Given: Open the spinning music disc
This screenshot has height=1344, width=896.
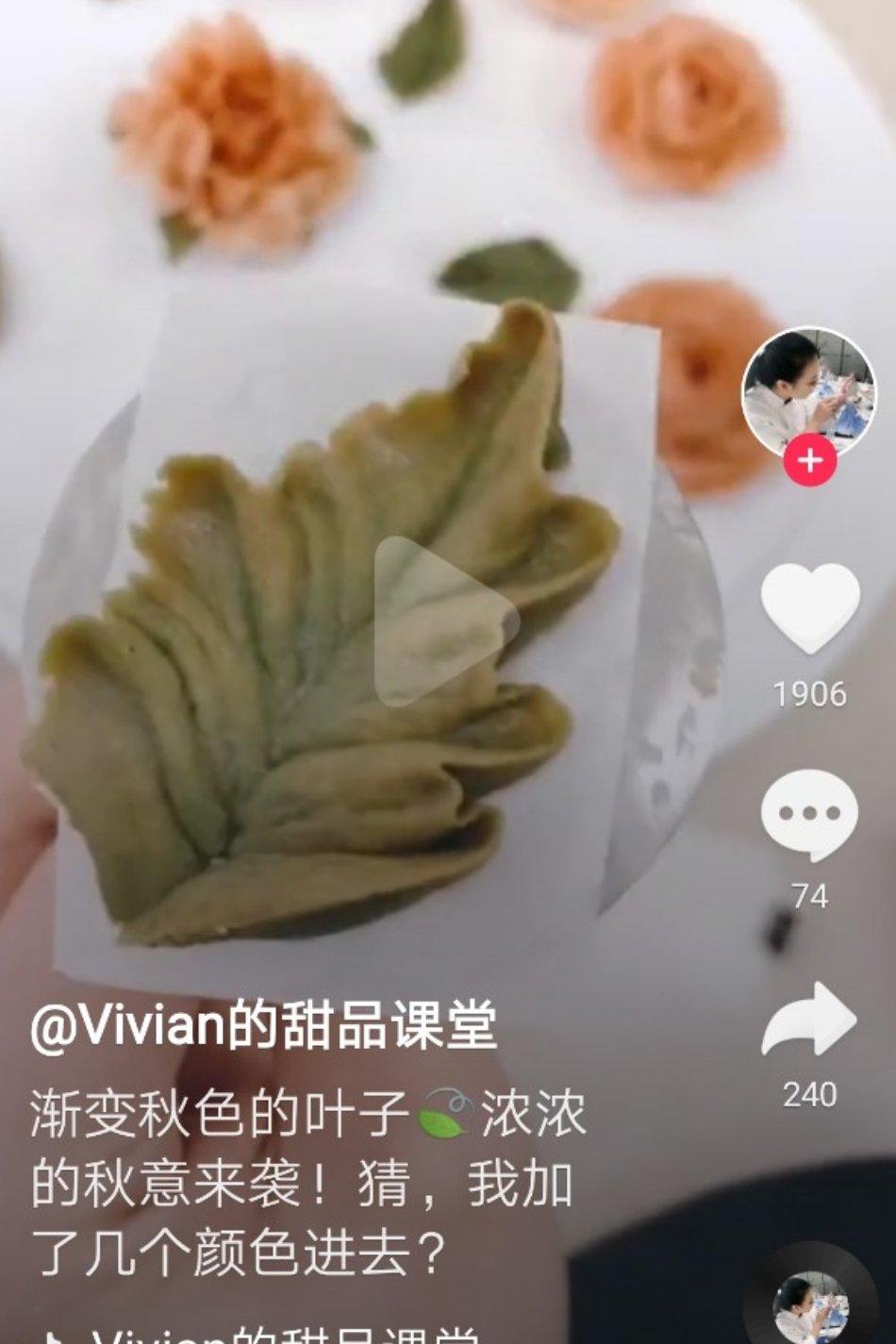Looking at the screenshot, I should pyautogui.click(x=811, y=1306).
